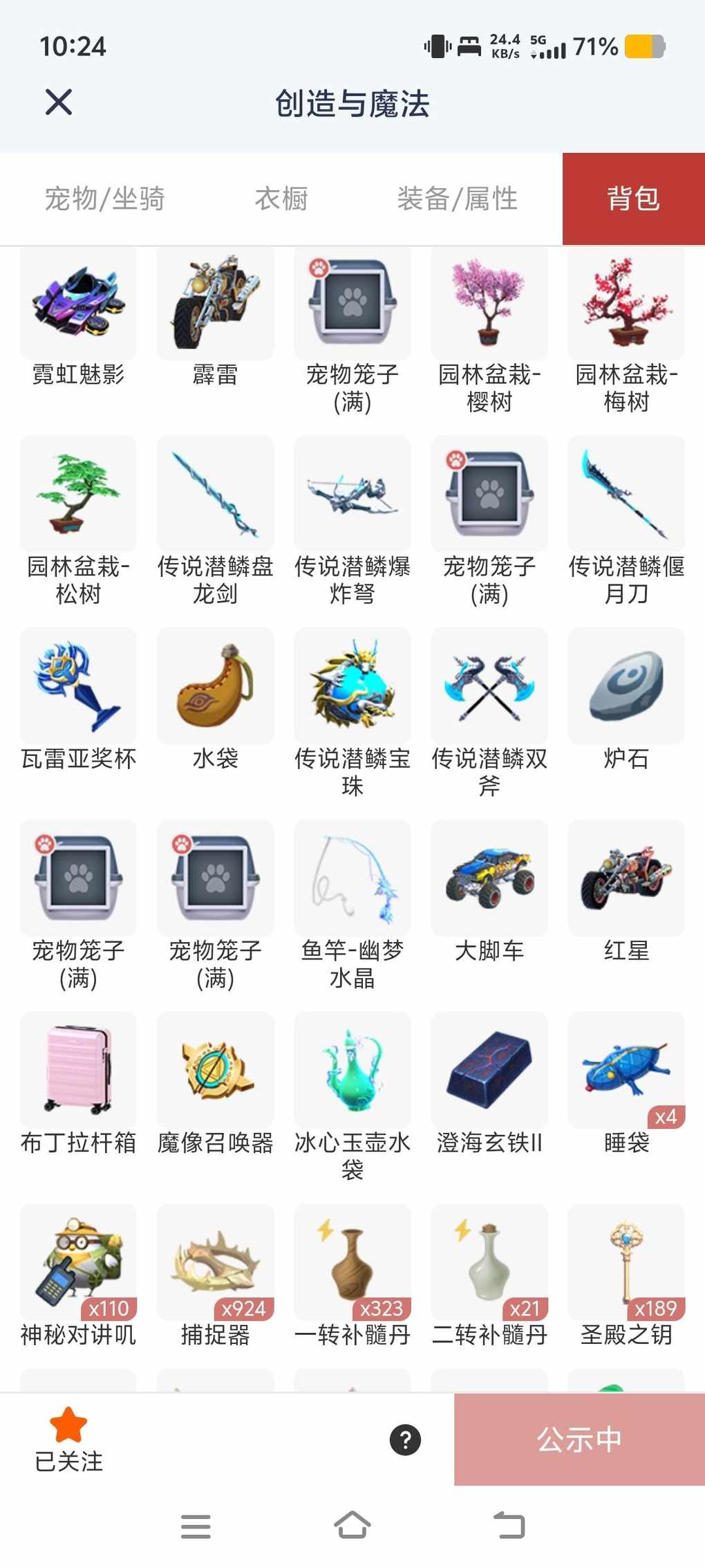Viewport: 705px width, 1568px height.
Task: Tap the 已关注 star to unfollow
Action: click(x=68, y=1439)
